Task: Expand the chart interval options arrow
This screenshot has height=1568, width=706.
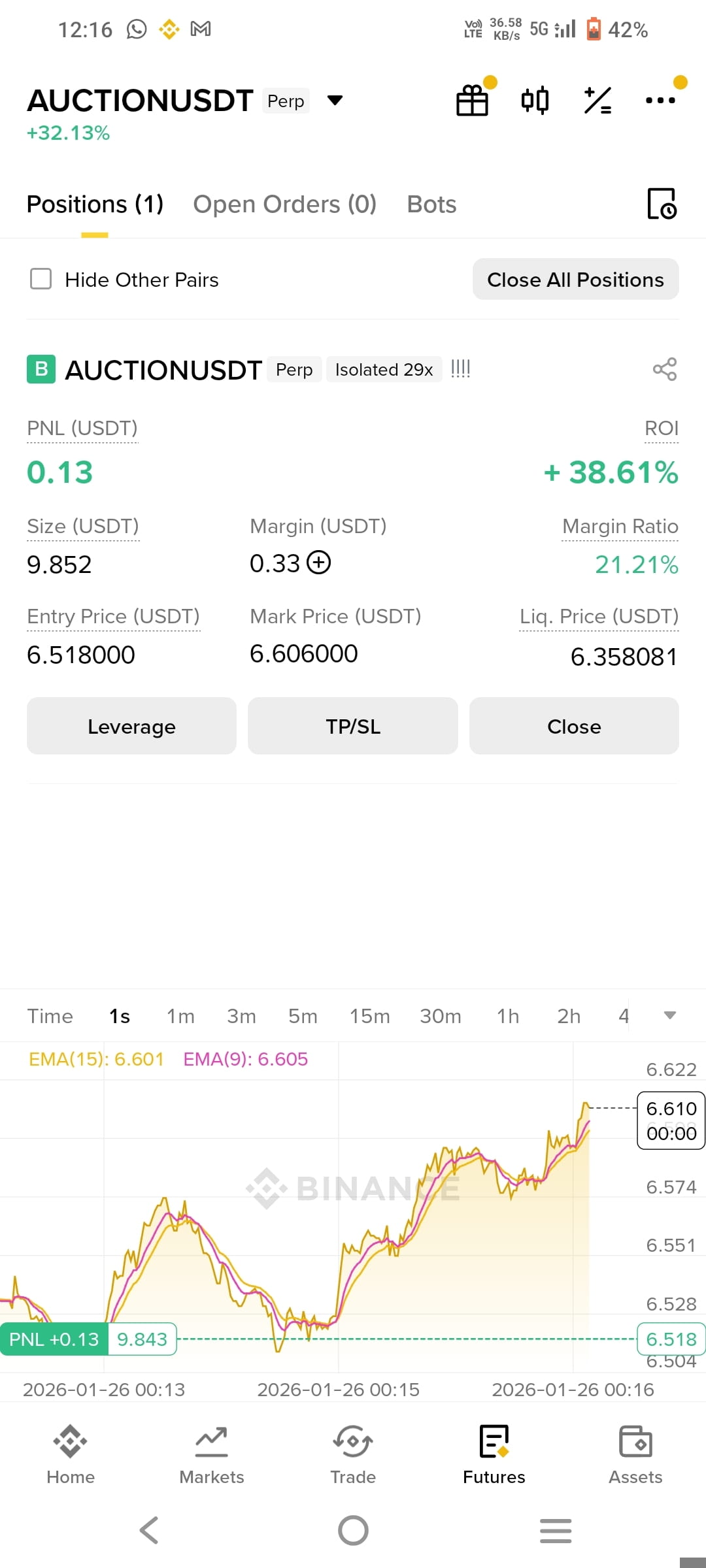Action: point(669,1015)
